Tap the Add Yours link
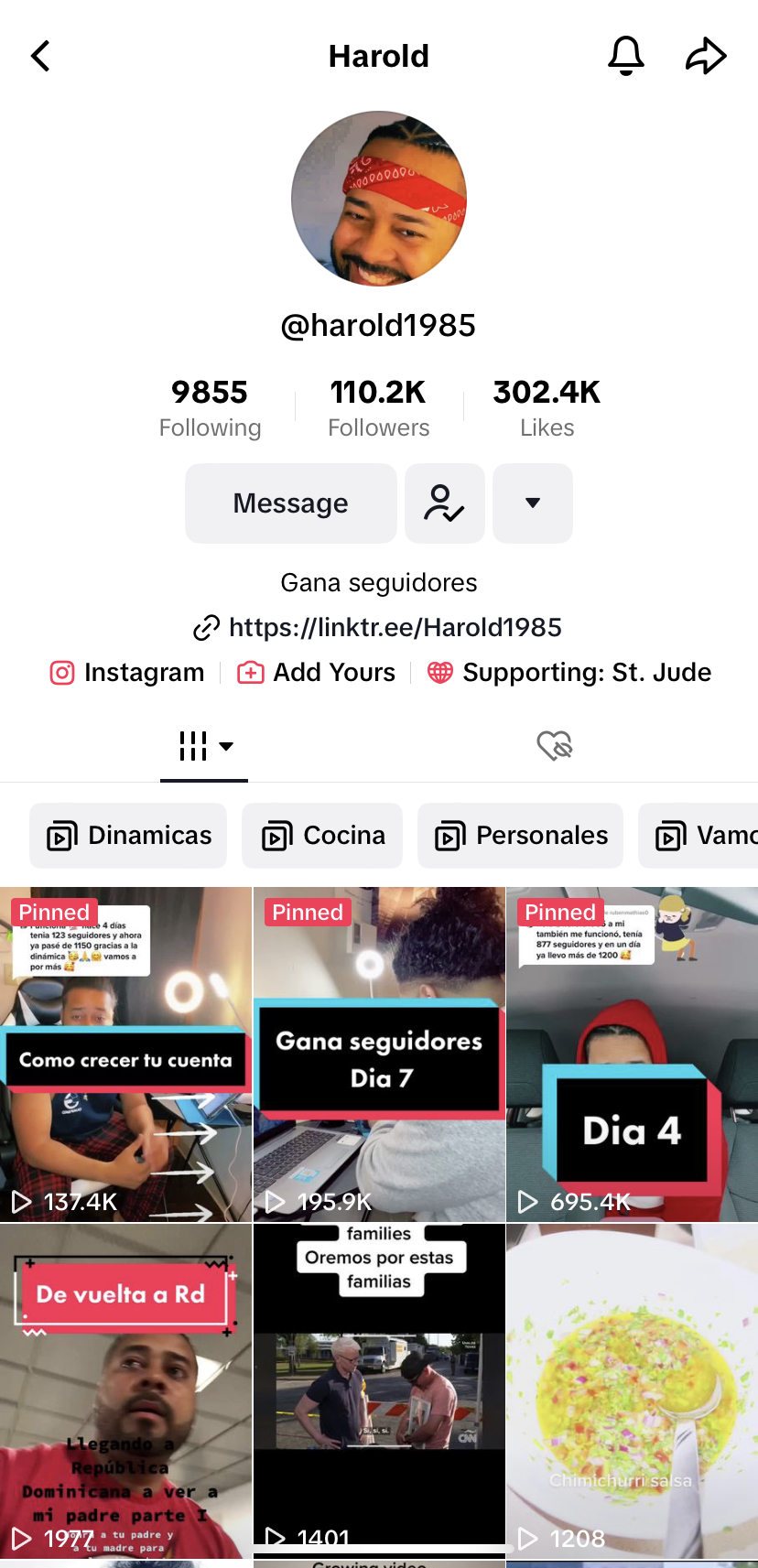758x1568 pixels. [317, 673]
